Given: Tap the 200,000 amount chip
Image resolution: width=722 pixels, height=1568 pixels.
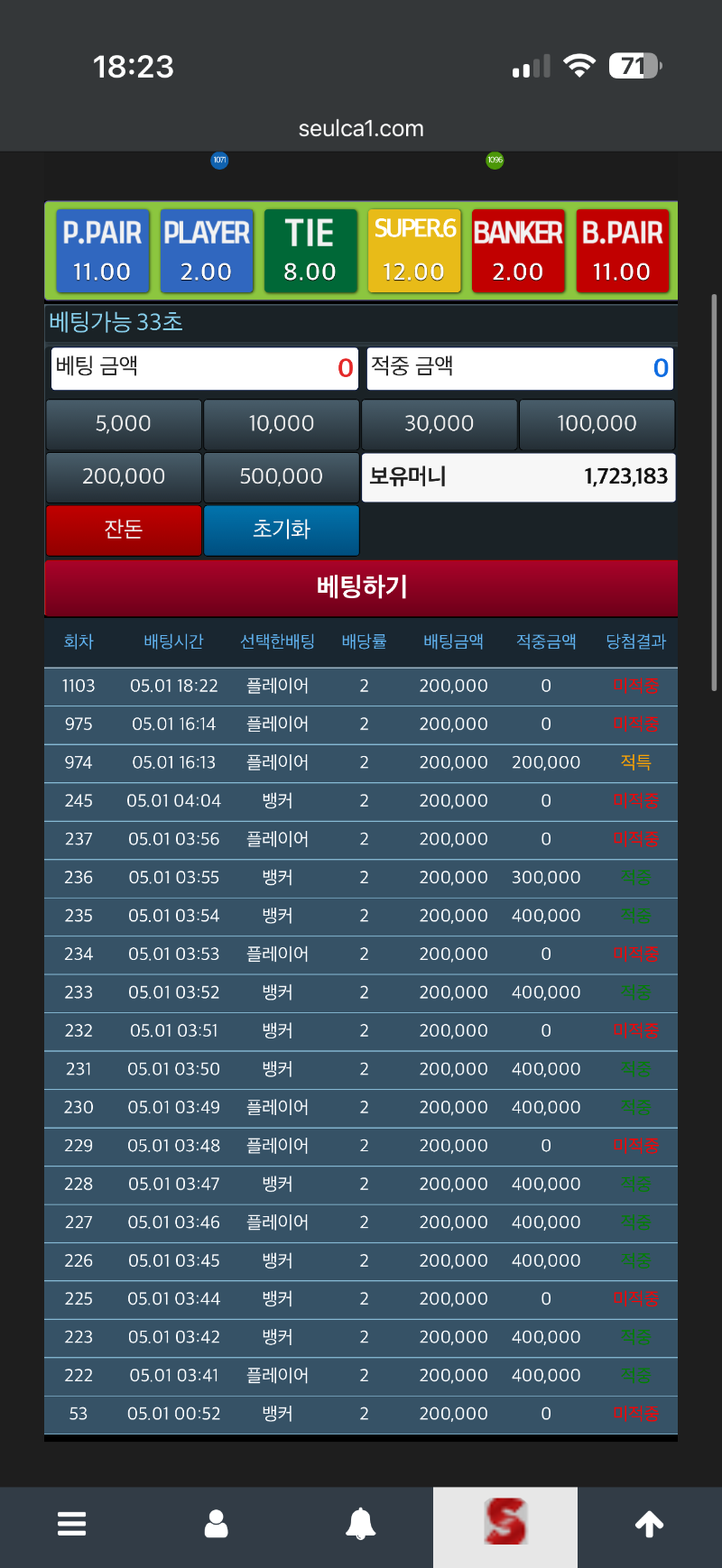Looking at the screenshot, I should [124, 477].
